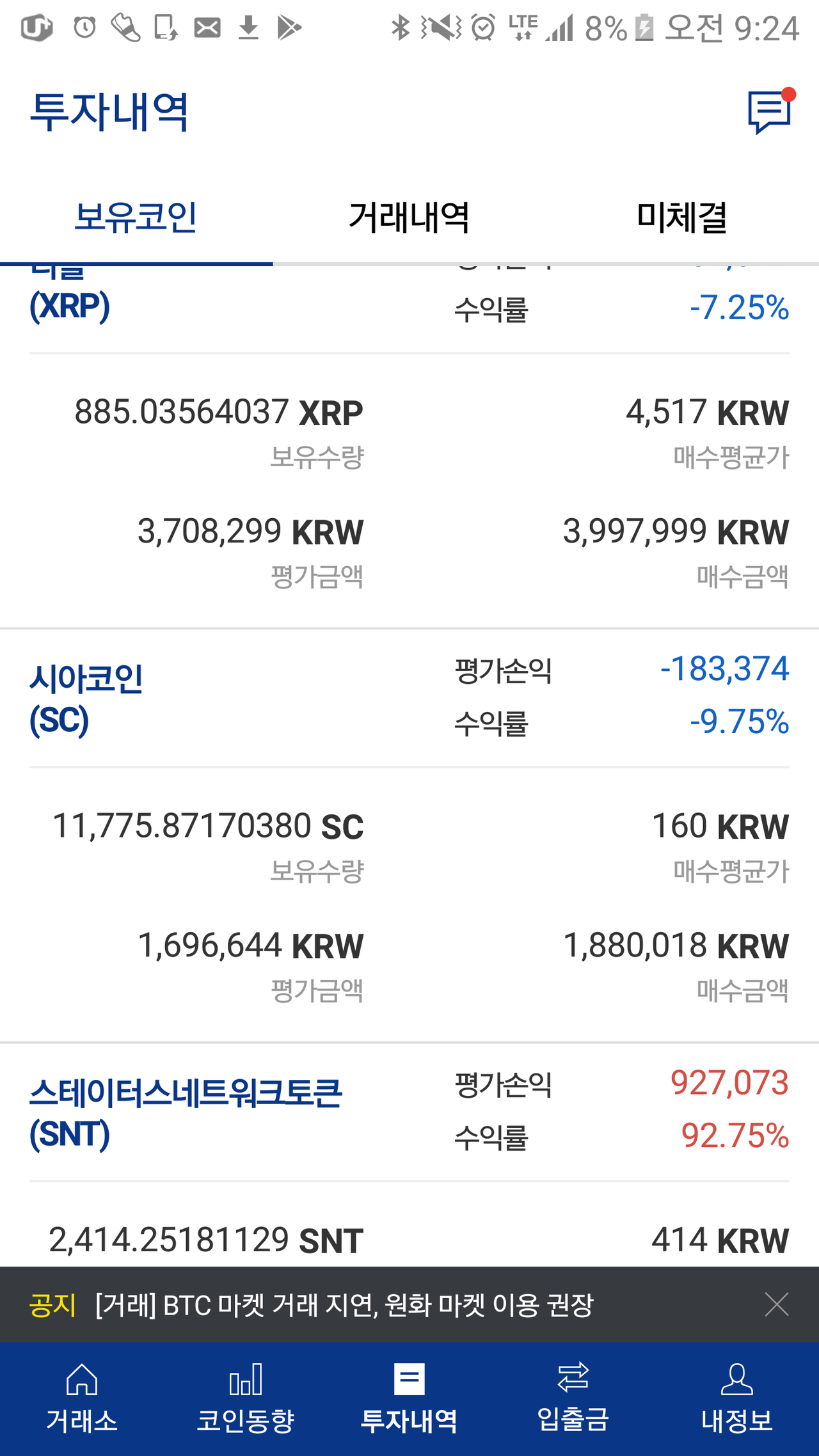Stay on the 보유코인 tab
The height and width of the screenshot is (1456, 819).
(x=136, y=218)
